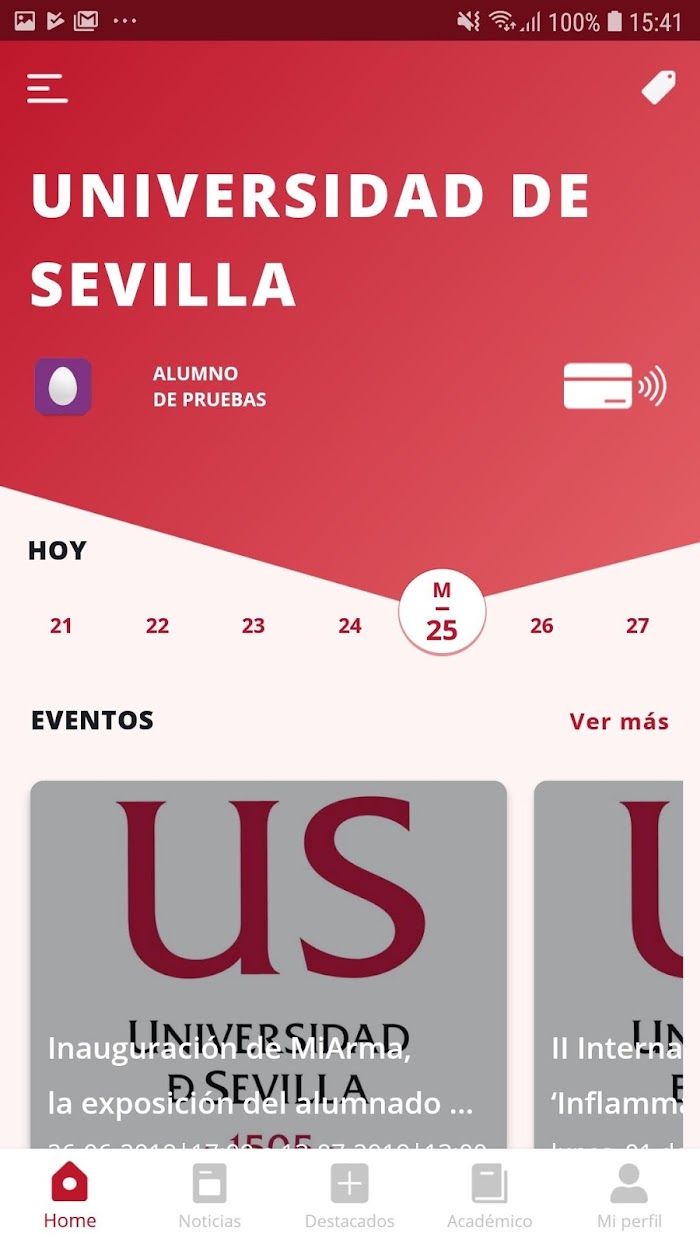Open the egg profile avatar
The image size is (700, 1244).
[63, 386]
